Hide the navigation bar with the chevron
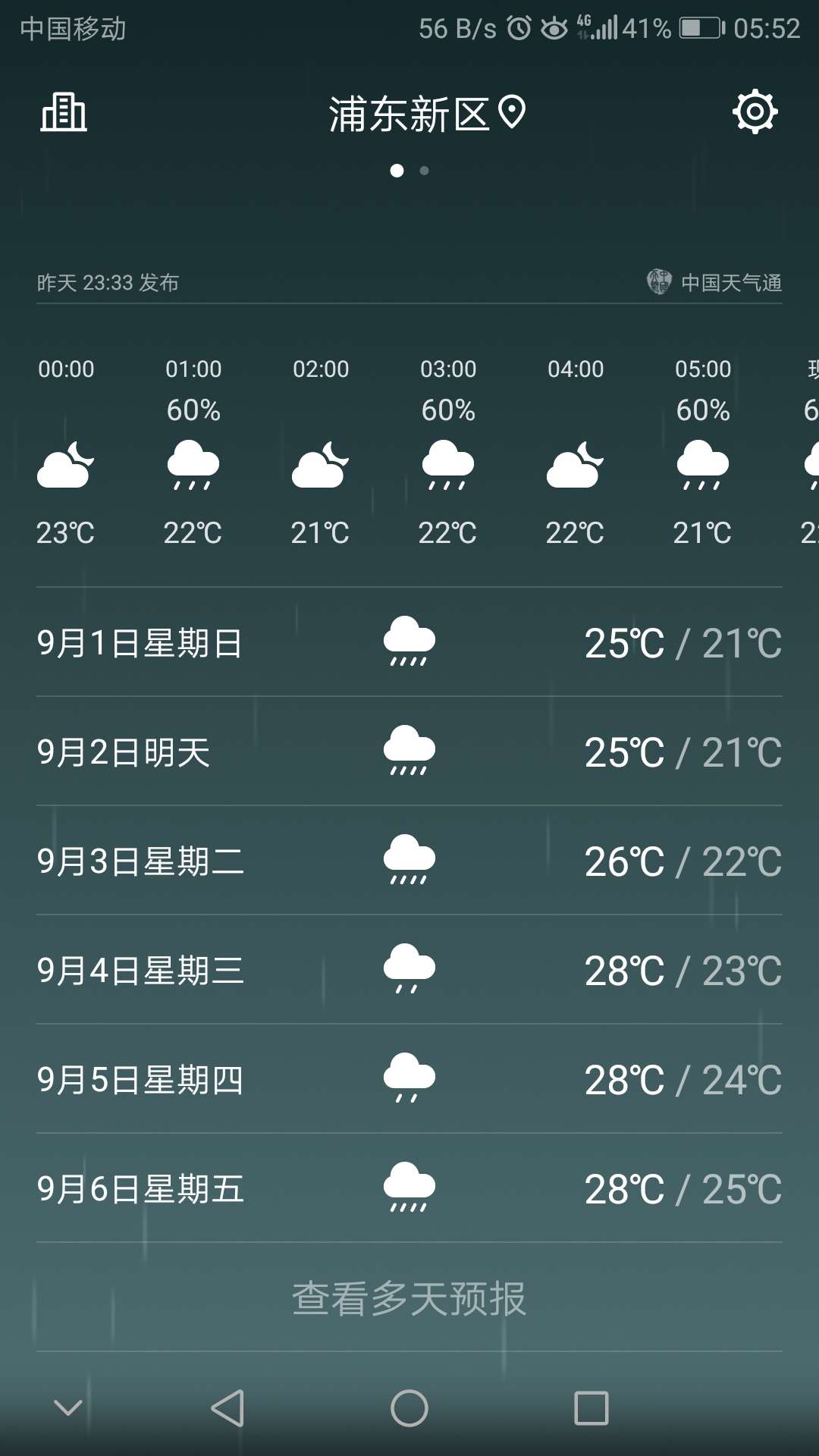The width and height of the screenshot is (819, 1456). click(68, 1408)
